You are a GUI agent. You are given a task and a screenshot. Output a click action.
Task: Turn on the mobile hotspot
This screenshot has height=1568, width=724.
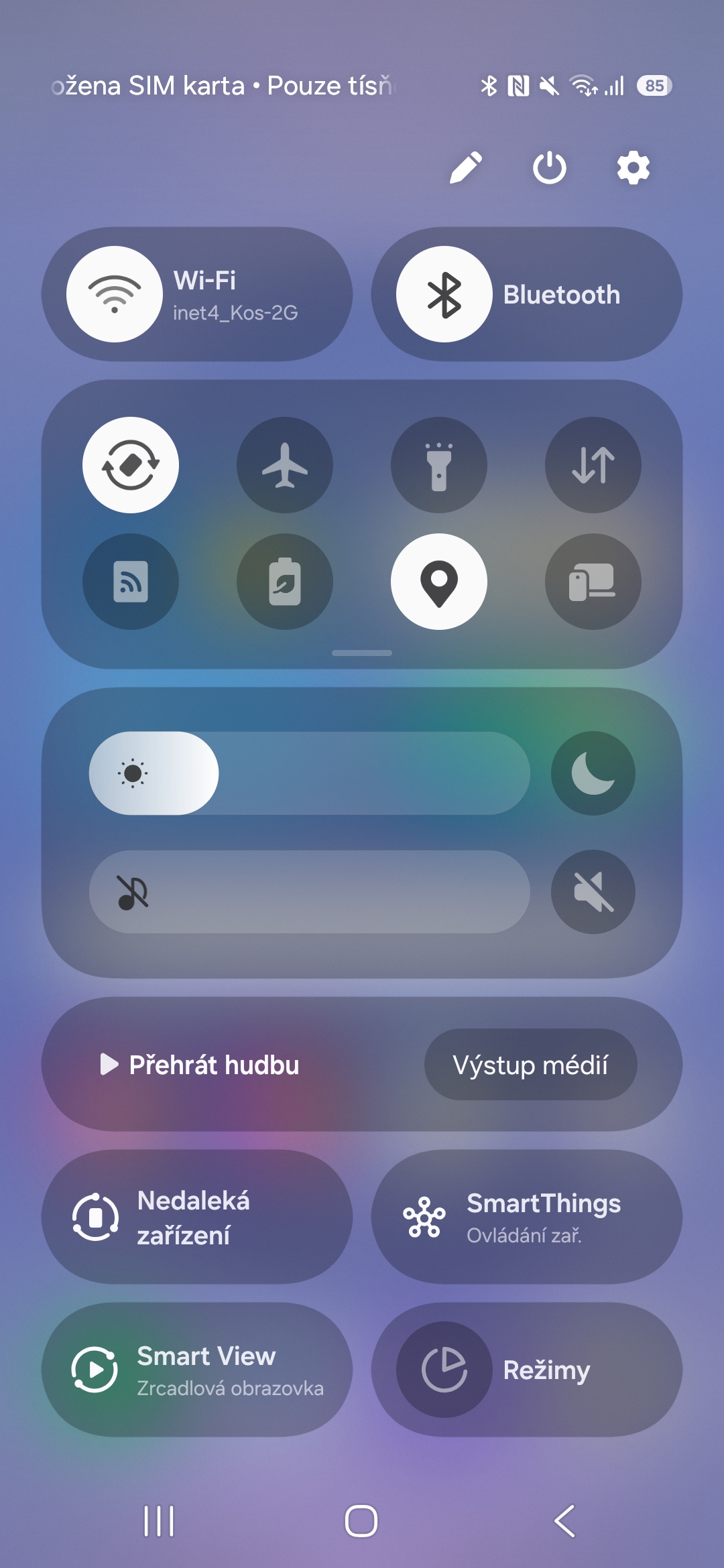[x=131, y=582]
